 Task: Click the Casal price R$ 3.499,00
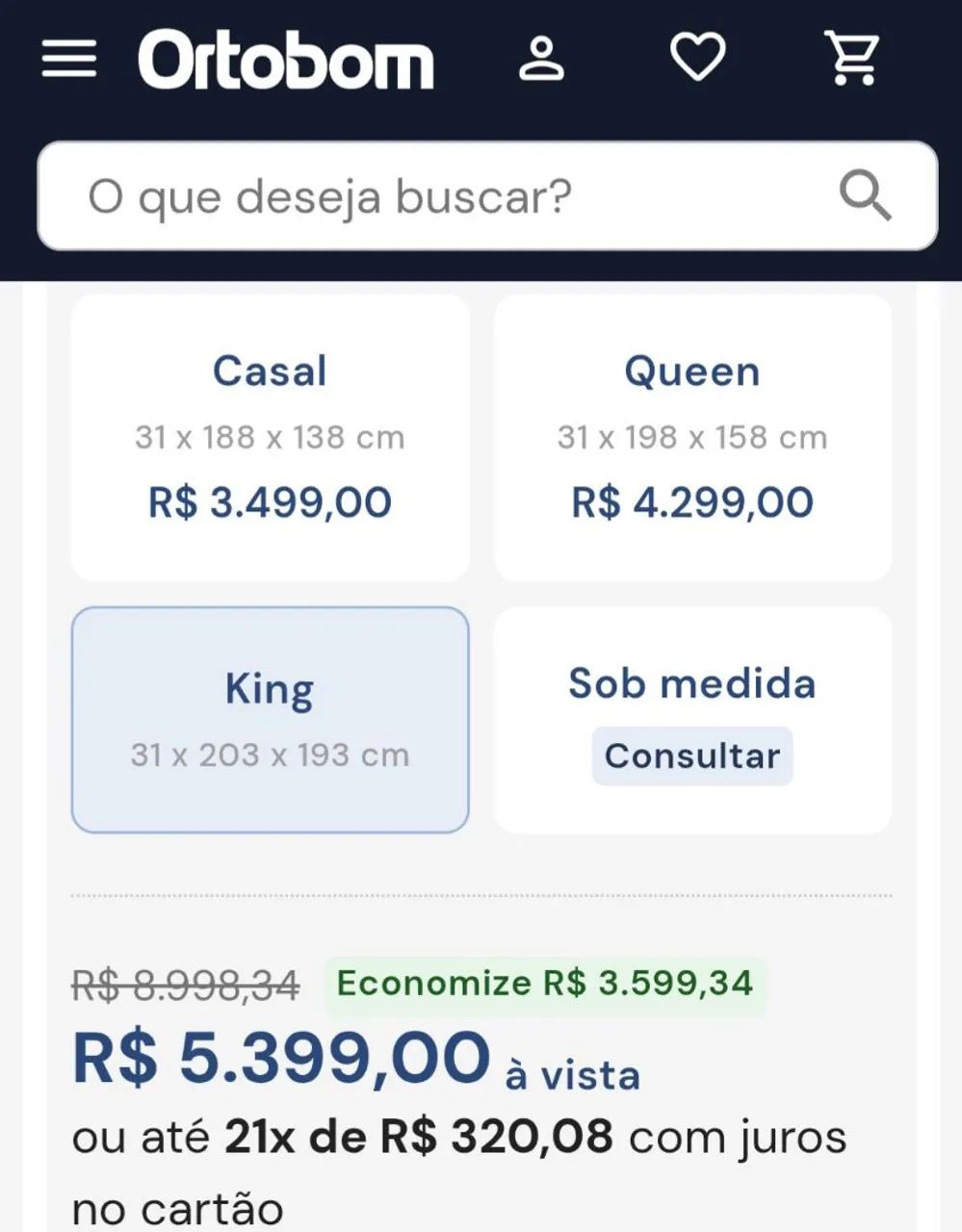pos(270,501)
